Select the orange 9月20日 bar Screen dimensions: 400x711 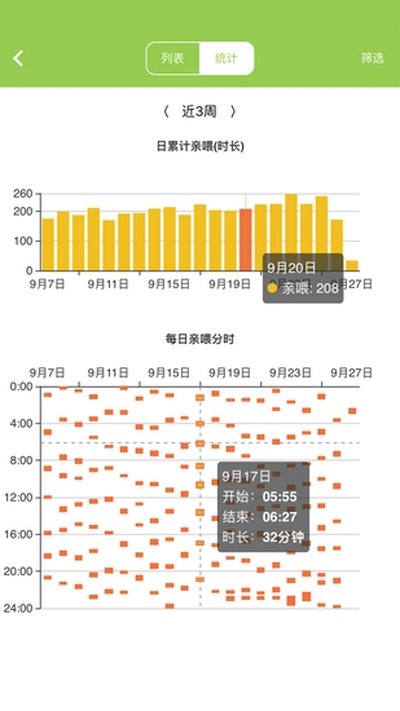[x=245, y=240]
